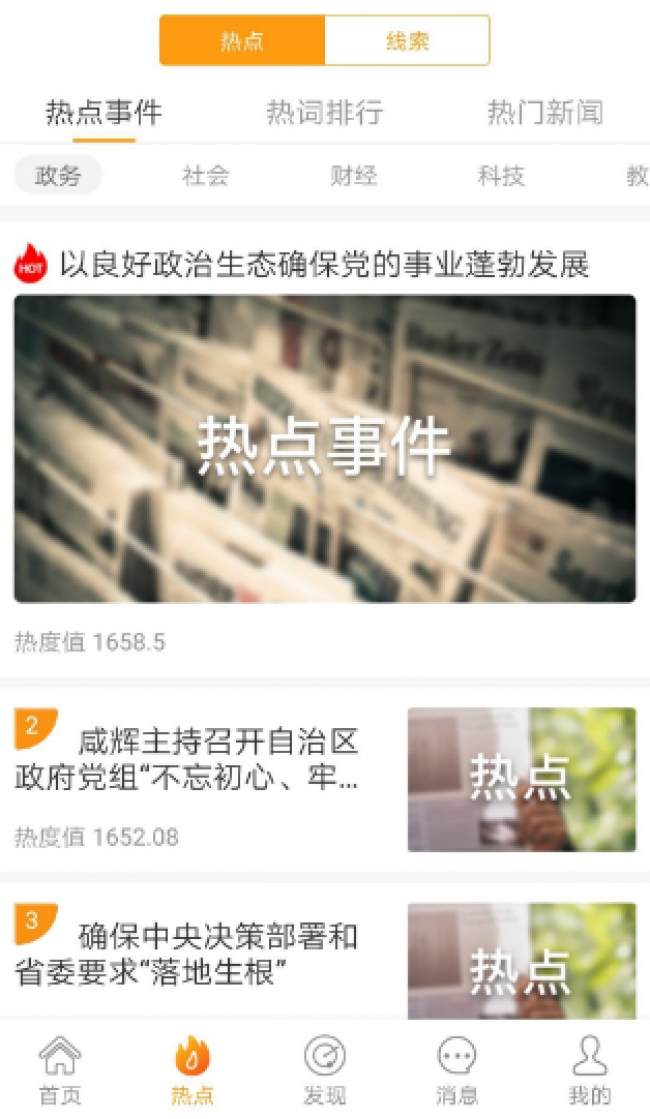
Task: Open the third-ranked article 确保中央决策部署和省委要求
Action: point(188,954)
